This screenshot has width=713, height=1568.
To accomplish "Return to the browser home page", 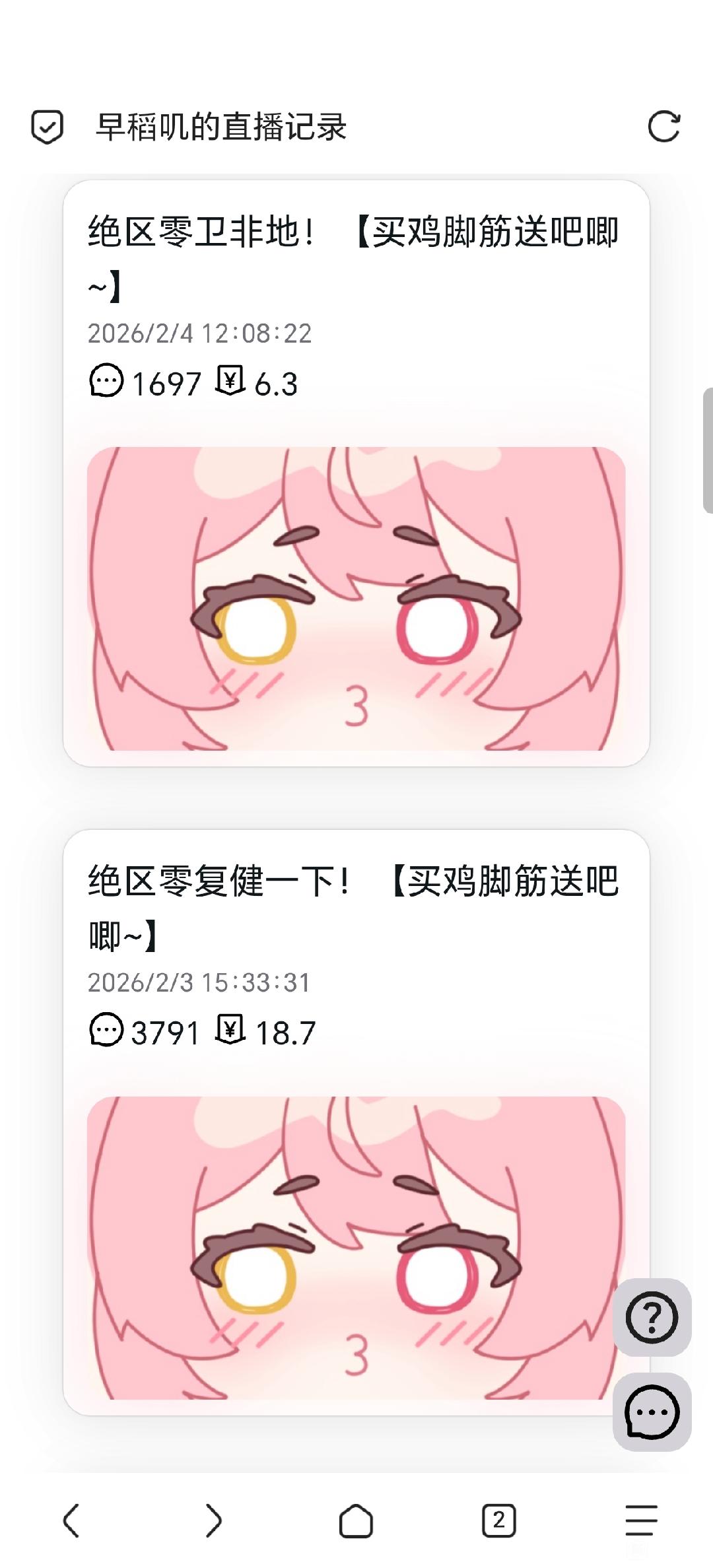I will [x=356, y=1520].
